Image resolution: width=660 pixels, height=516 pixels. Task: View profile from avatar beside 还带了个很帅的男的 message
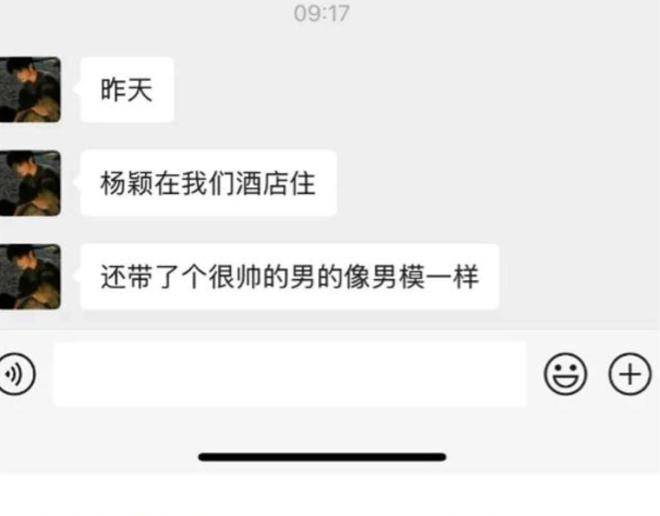click(x=30, y=276)
